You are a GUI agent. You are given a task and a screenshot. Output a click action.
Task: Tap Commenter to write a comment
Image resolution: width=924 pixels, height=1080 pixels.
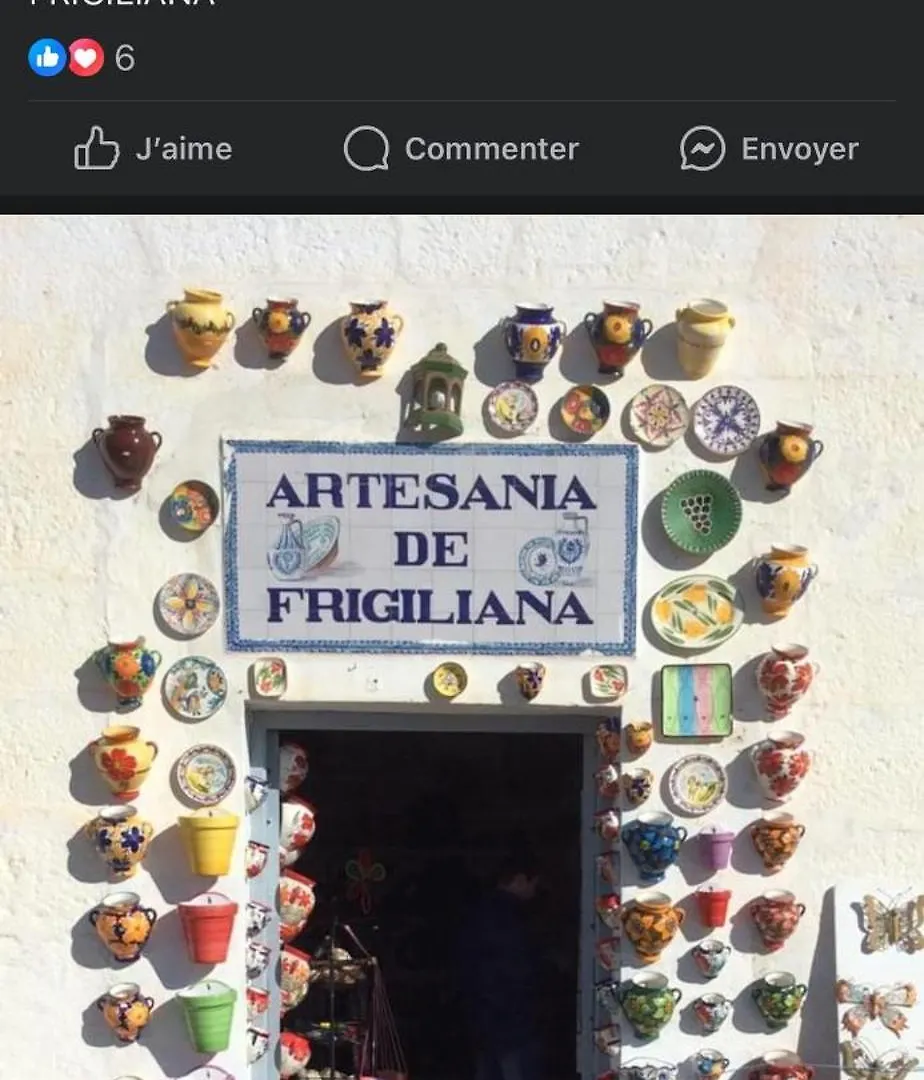[461, 149]
